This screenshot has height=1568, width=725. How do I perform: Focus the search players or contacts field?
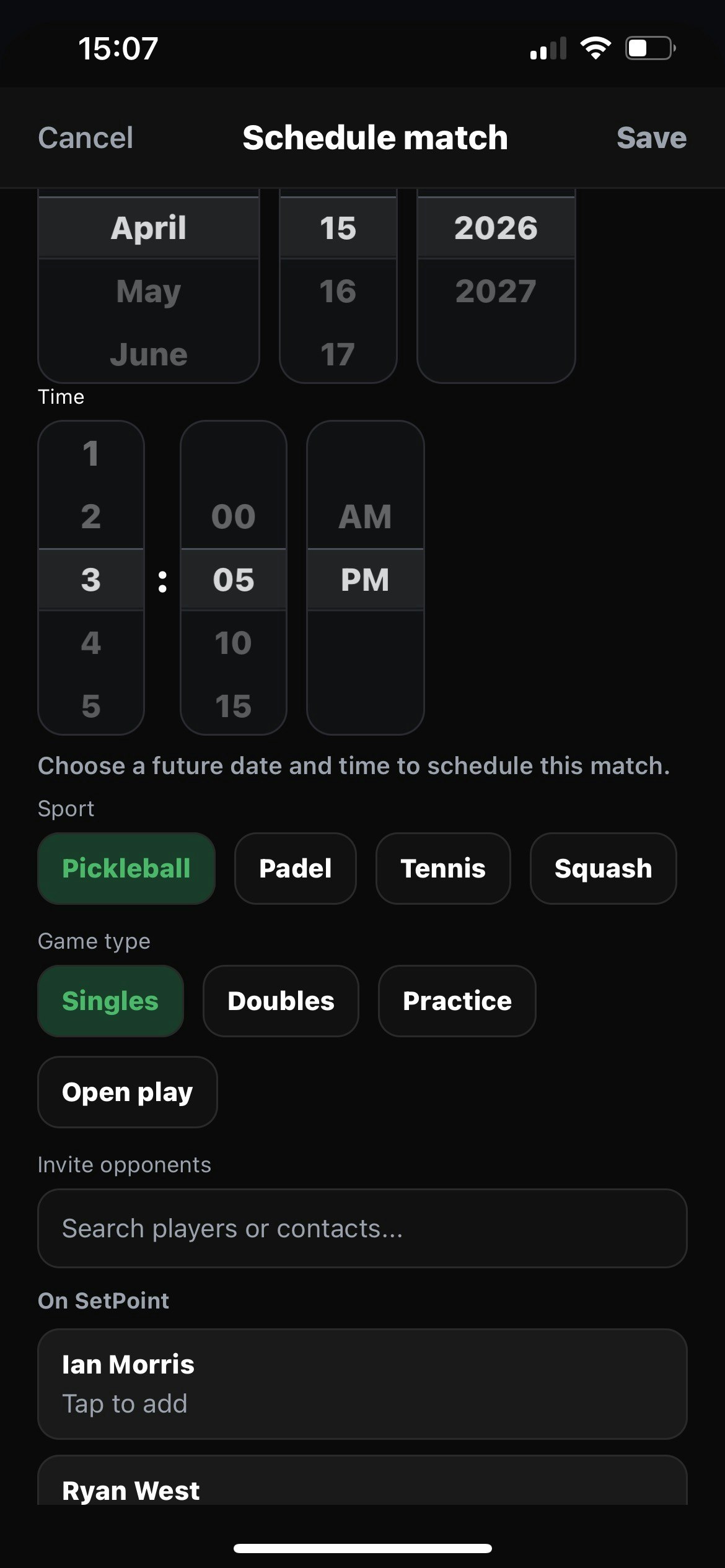coord(362,1228)
